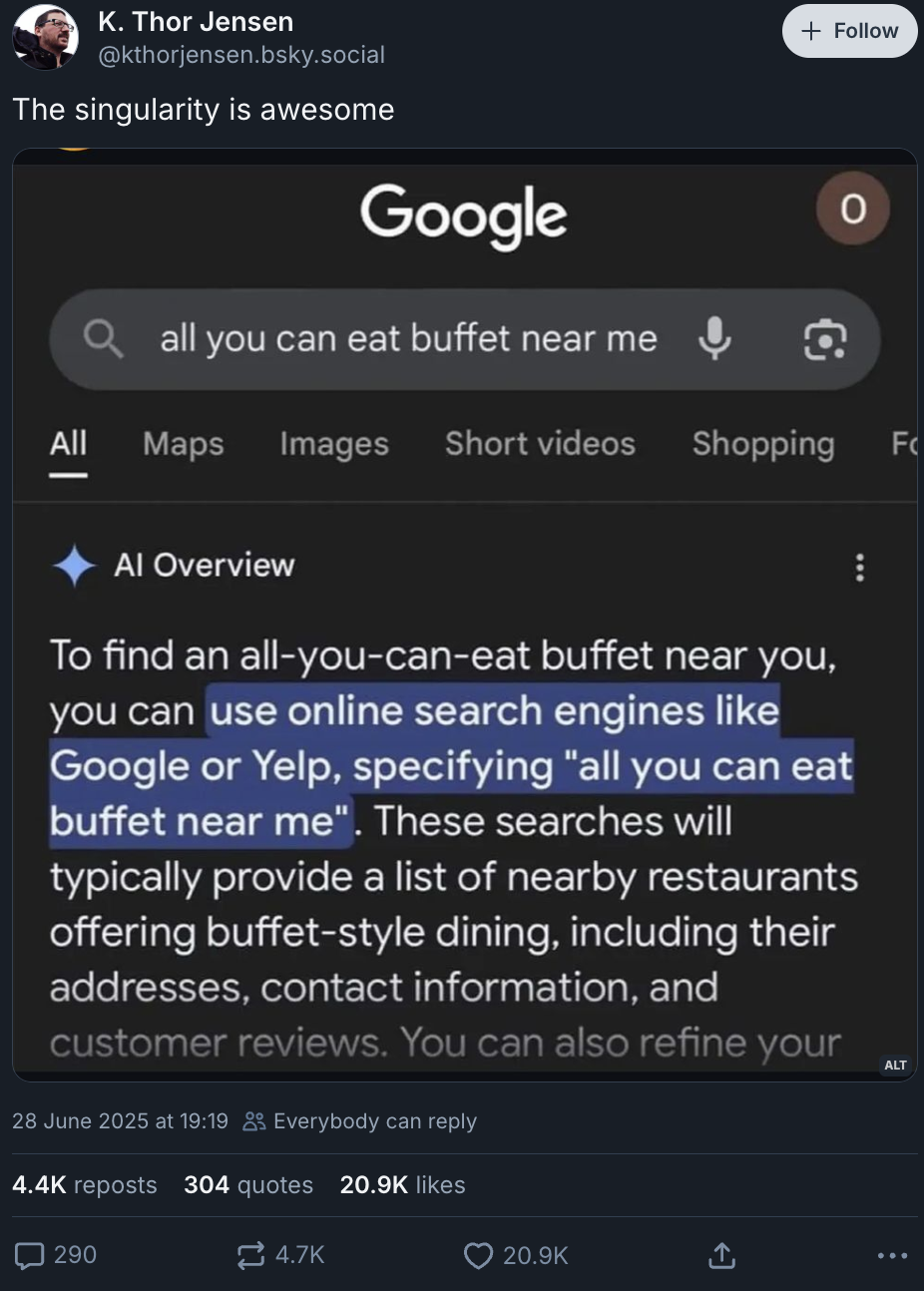The height and width of the screenshot is (1291, 924).
Task: Reply to this post
Action: (55, 1255)
